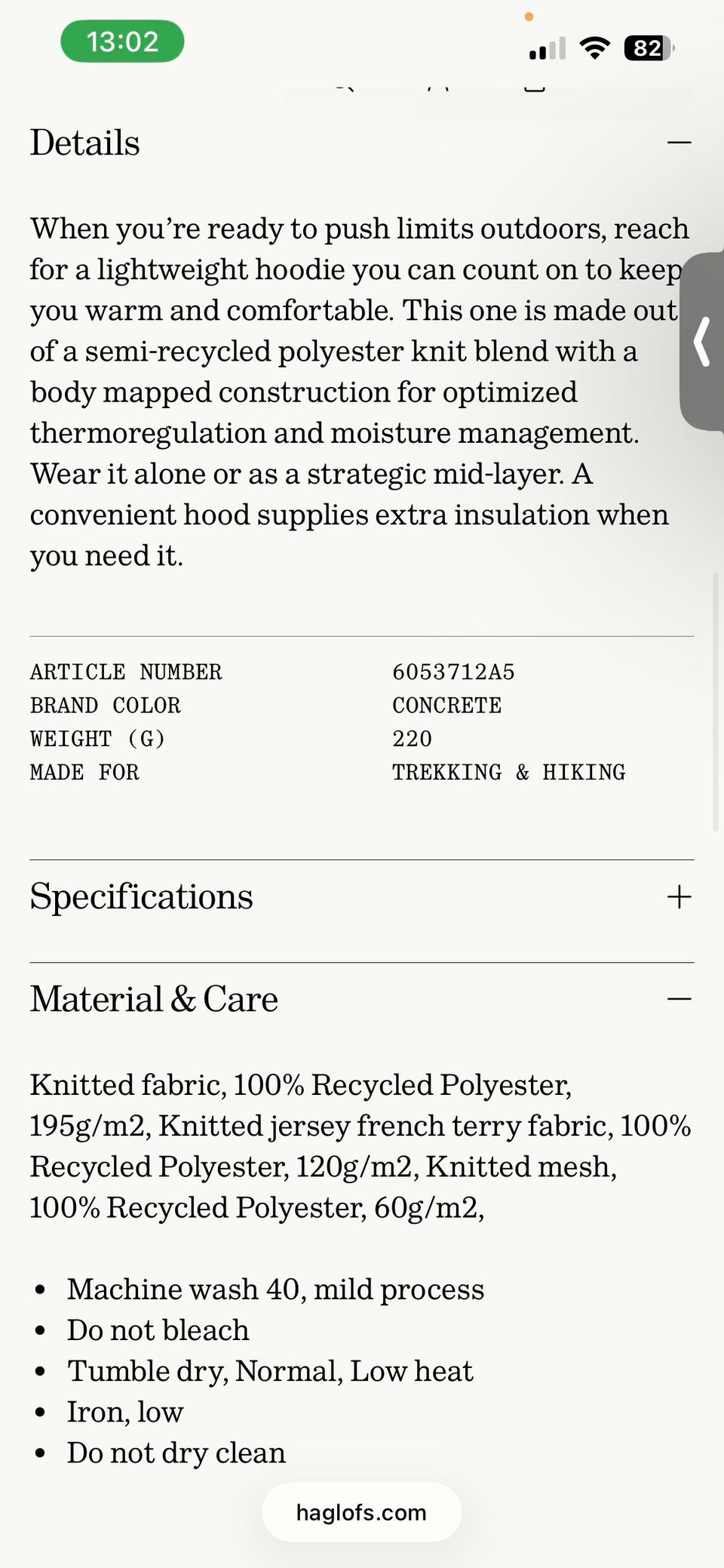Collapse the Details section

(x=679, y=143)
